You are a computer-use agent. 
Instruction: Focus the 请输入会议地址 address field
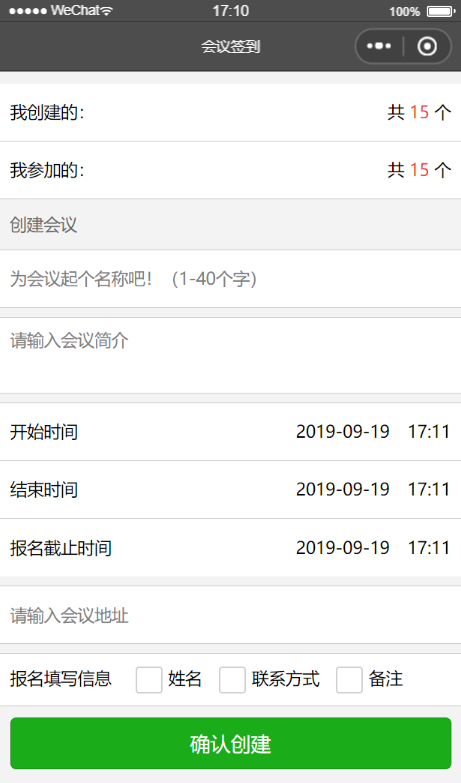click(230, 615)
